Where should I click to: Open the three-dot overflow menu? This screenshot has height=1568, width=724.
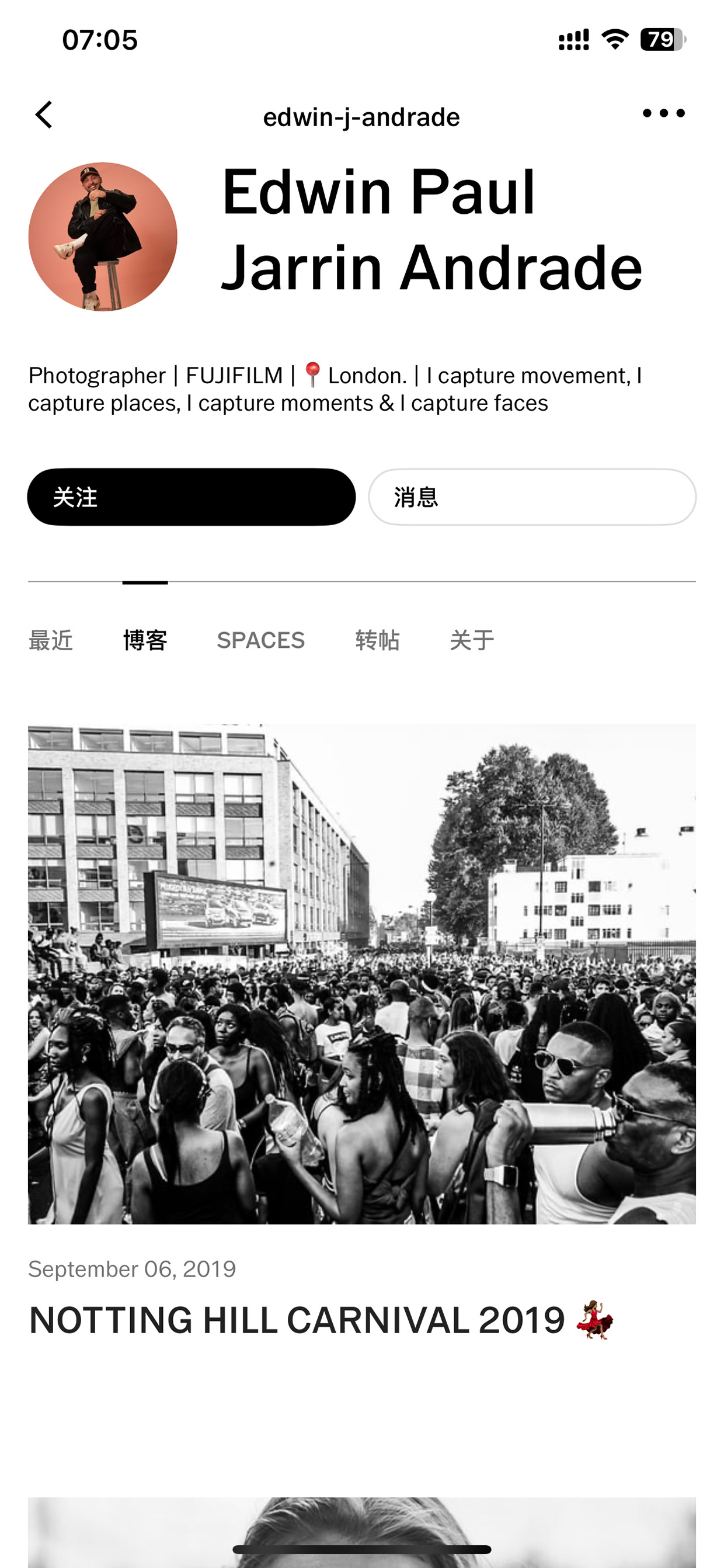point(663,113)
